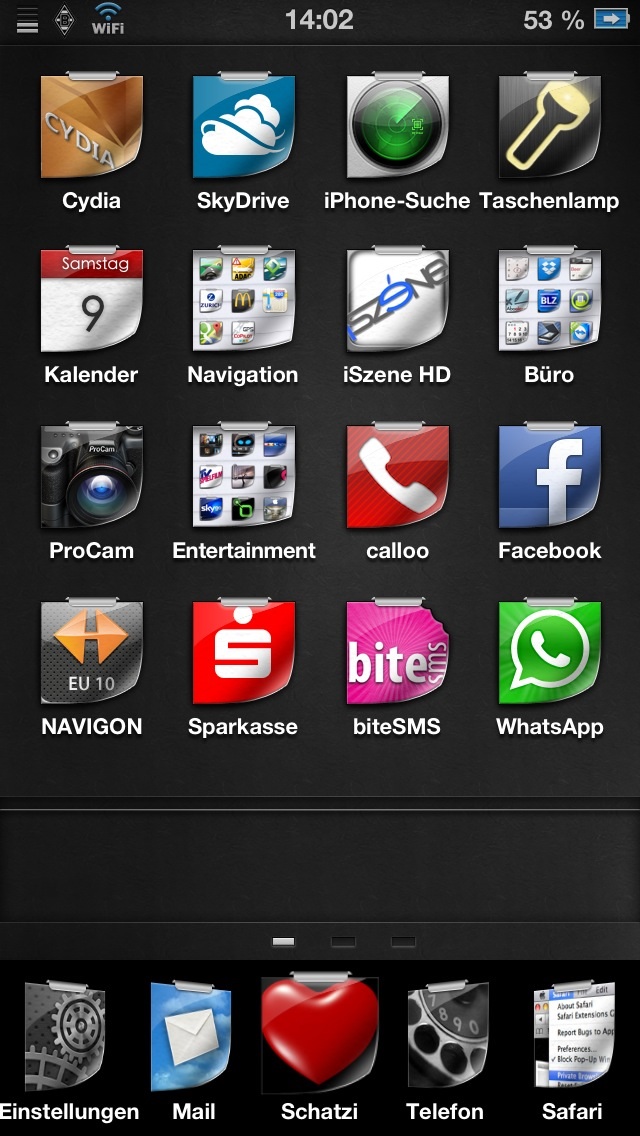Image resolution: width=640 pixels, height=1136 pixels.
Task: Open Mail from the dock
Action: [192, 1036]
